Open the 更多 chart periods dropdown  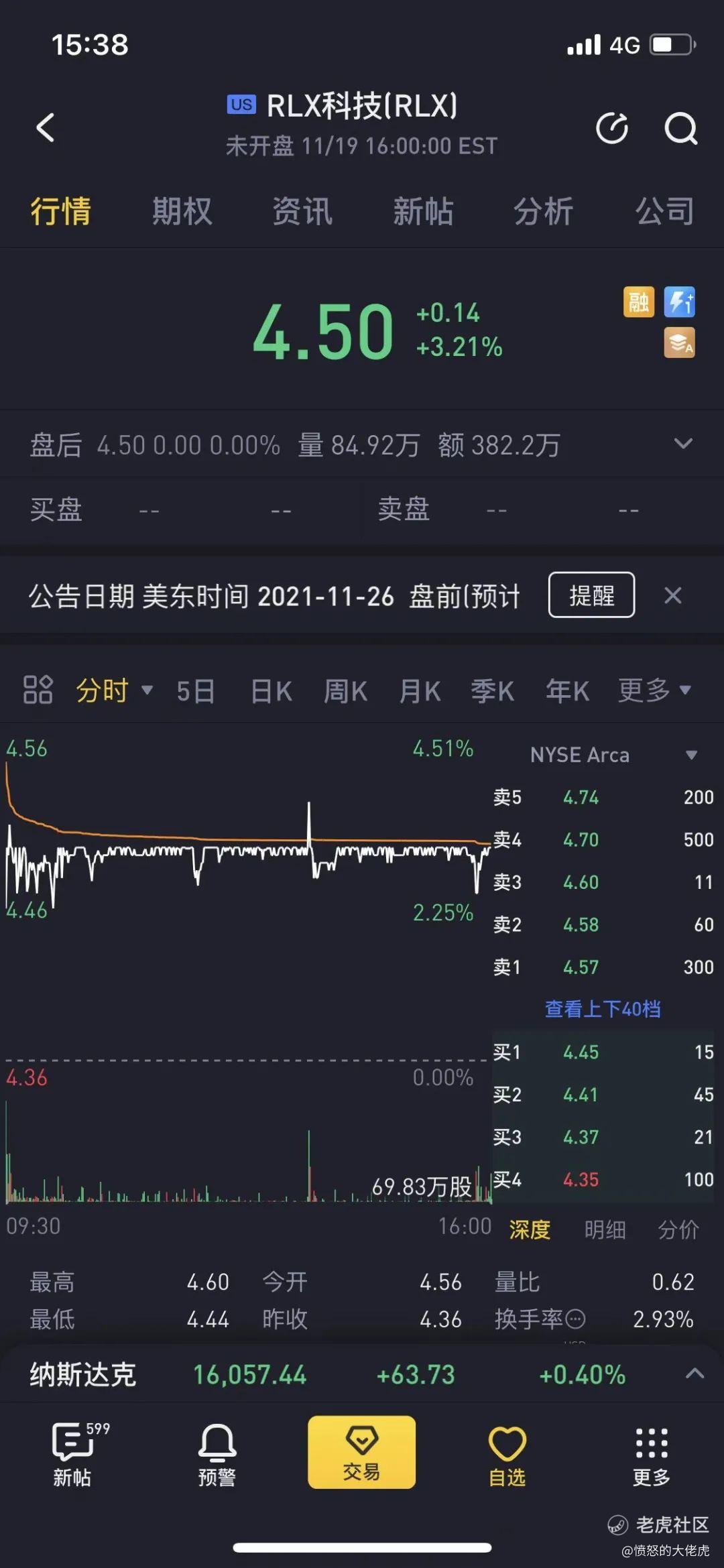pyautogui.click(x=654, y=690)
